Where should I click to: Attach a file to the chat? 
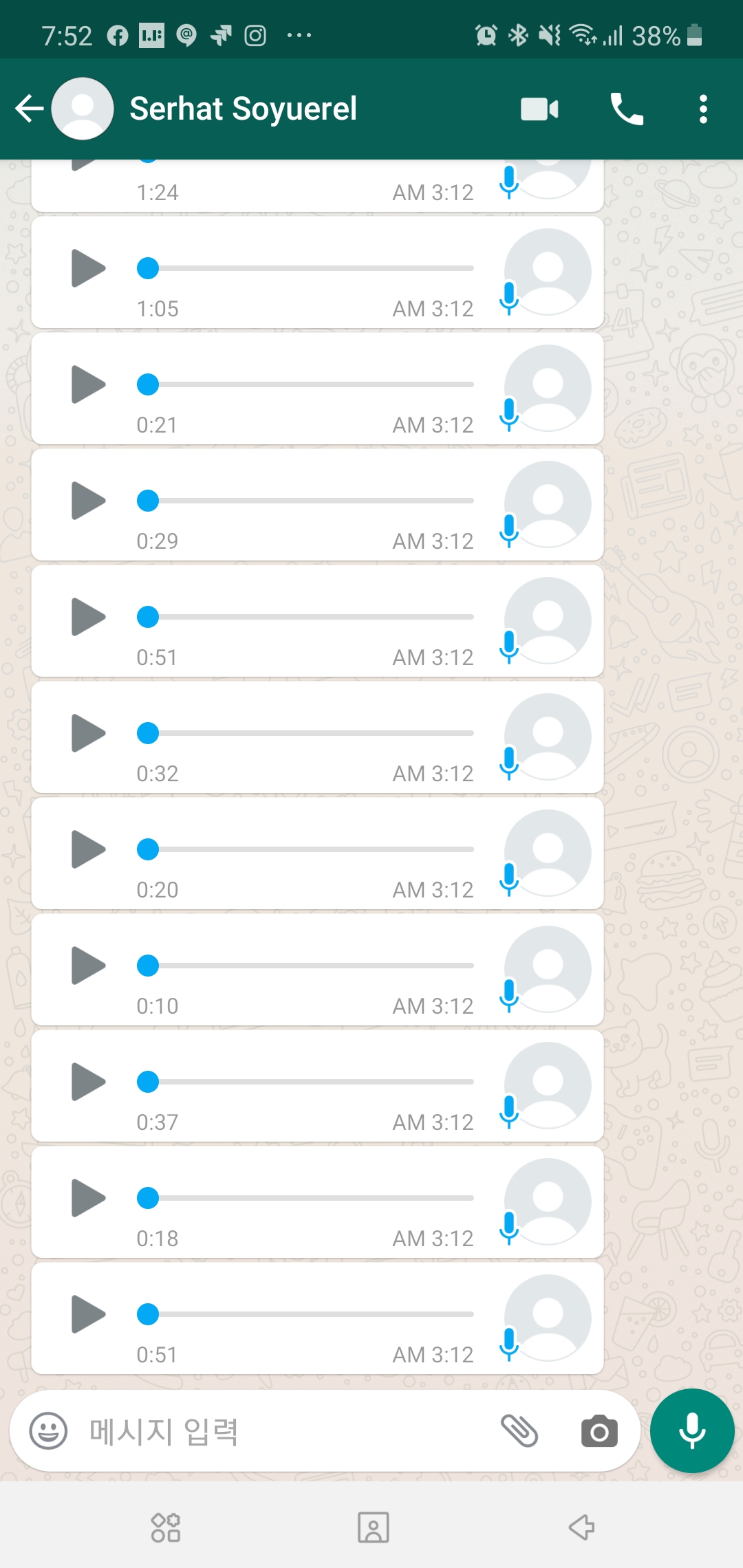click(x=519, y=1431)
